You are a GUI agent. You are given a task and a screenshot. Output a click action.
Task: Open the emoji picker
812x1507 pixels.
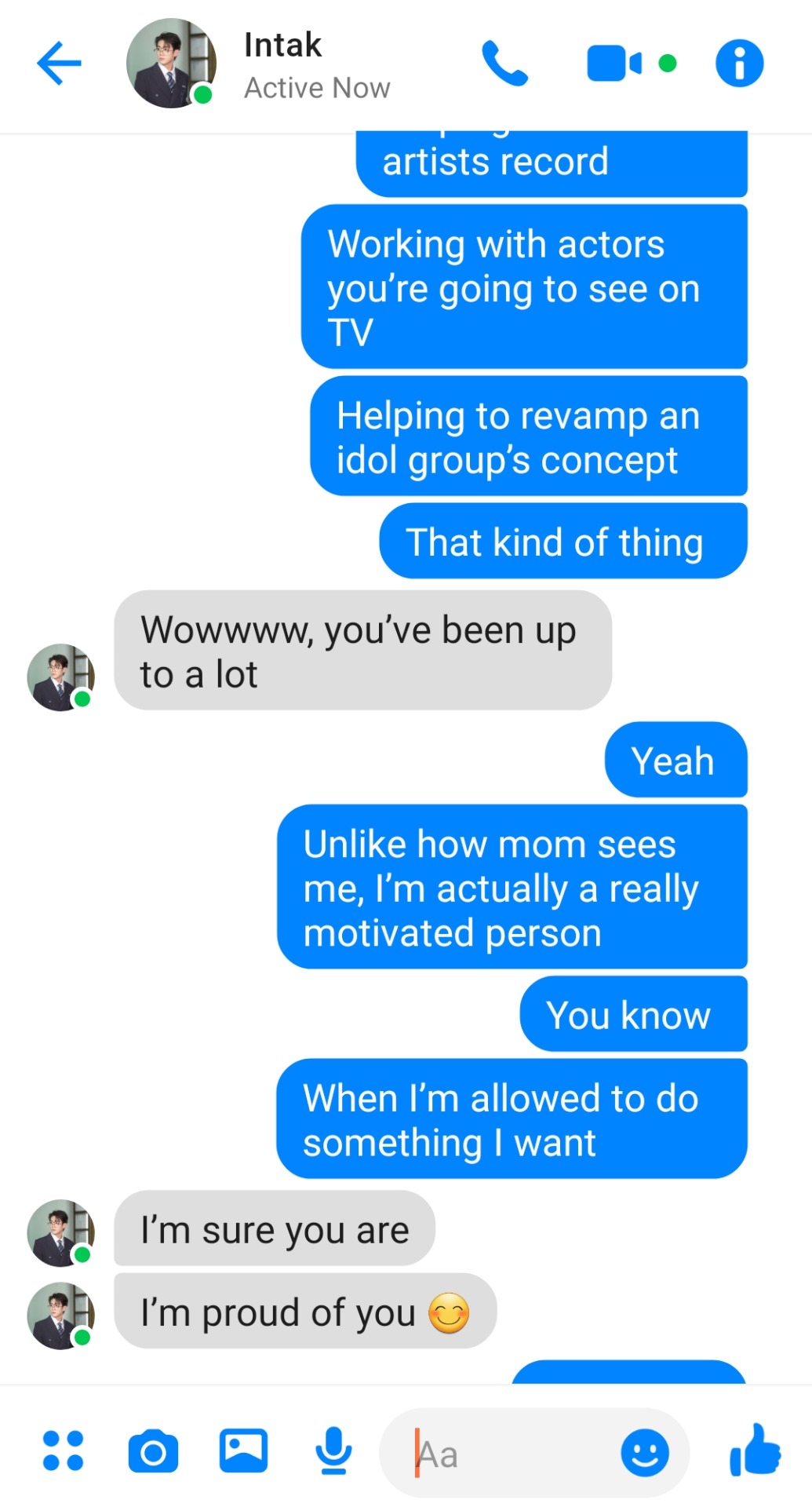click(x=645, y=1453)
